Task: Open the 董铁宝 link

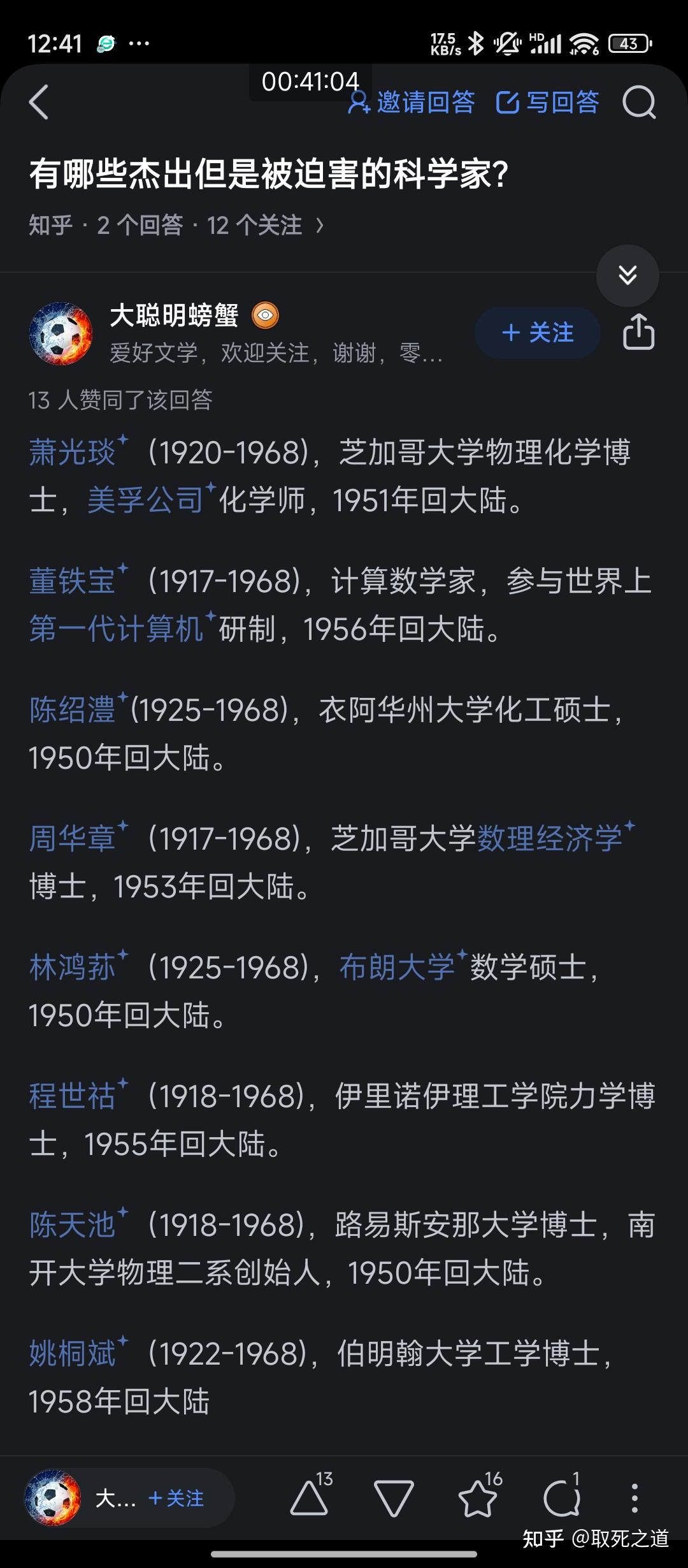Action: [73, 582]
